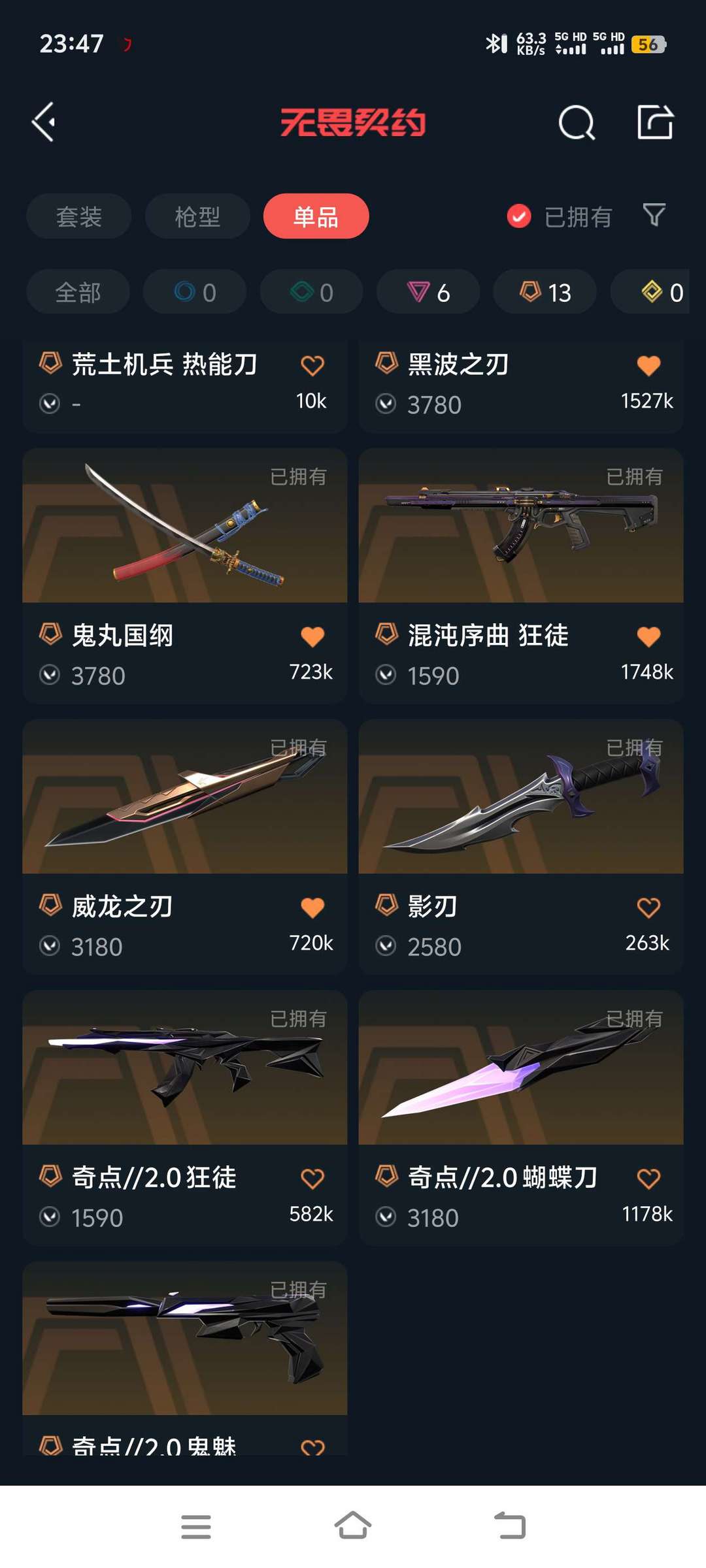Open the filter funnel icon
This screenshot has width=706, height=1568.
tap(654, 215)
